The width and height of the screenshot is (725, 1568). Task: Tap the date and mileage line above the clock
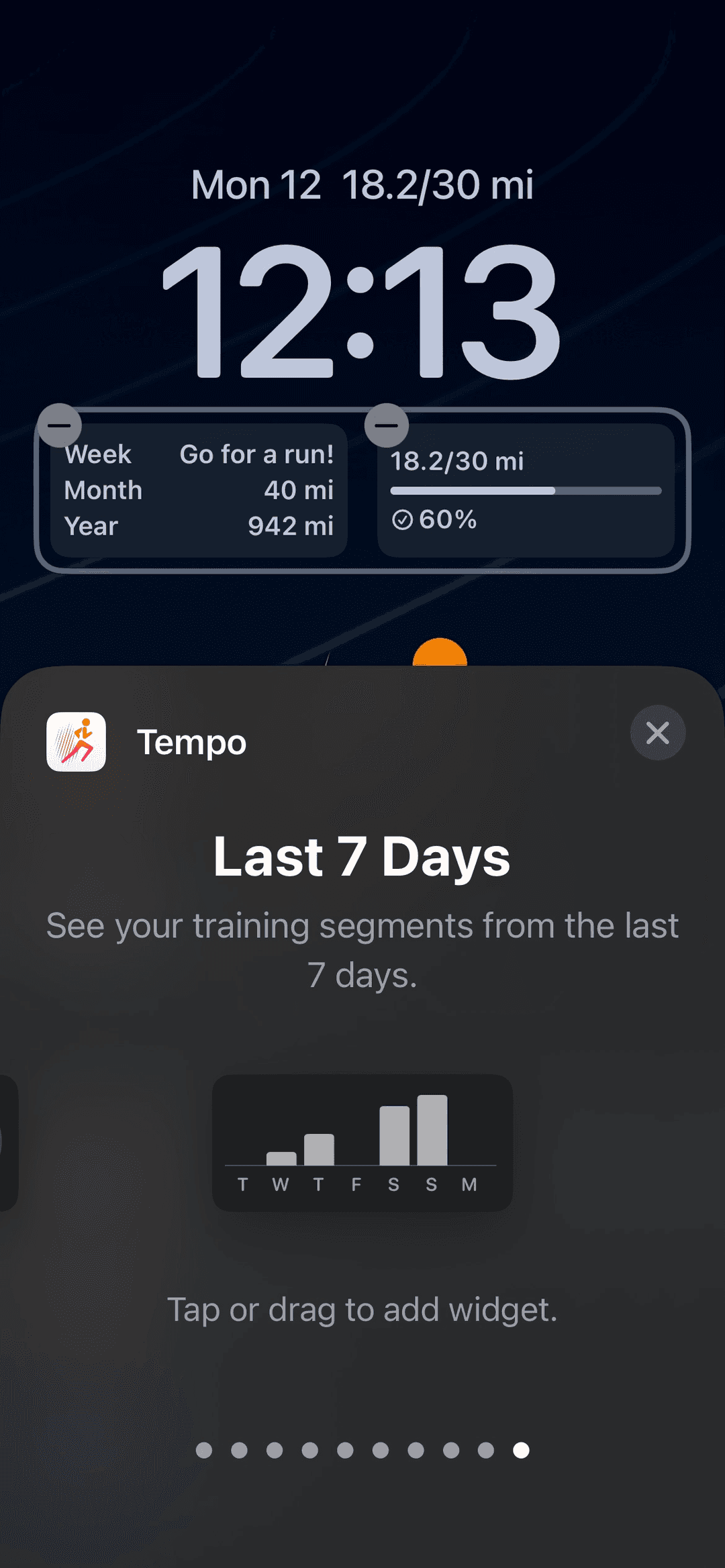point(362,185)
